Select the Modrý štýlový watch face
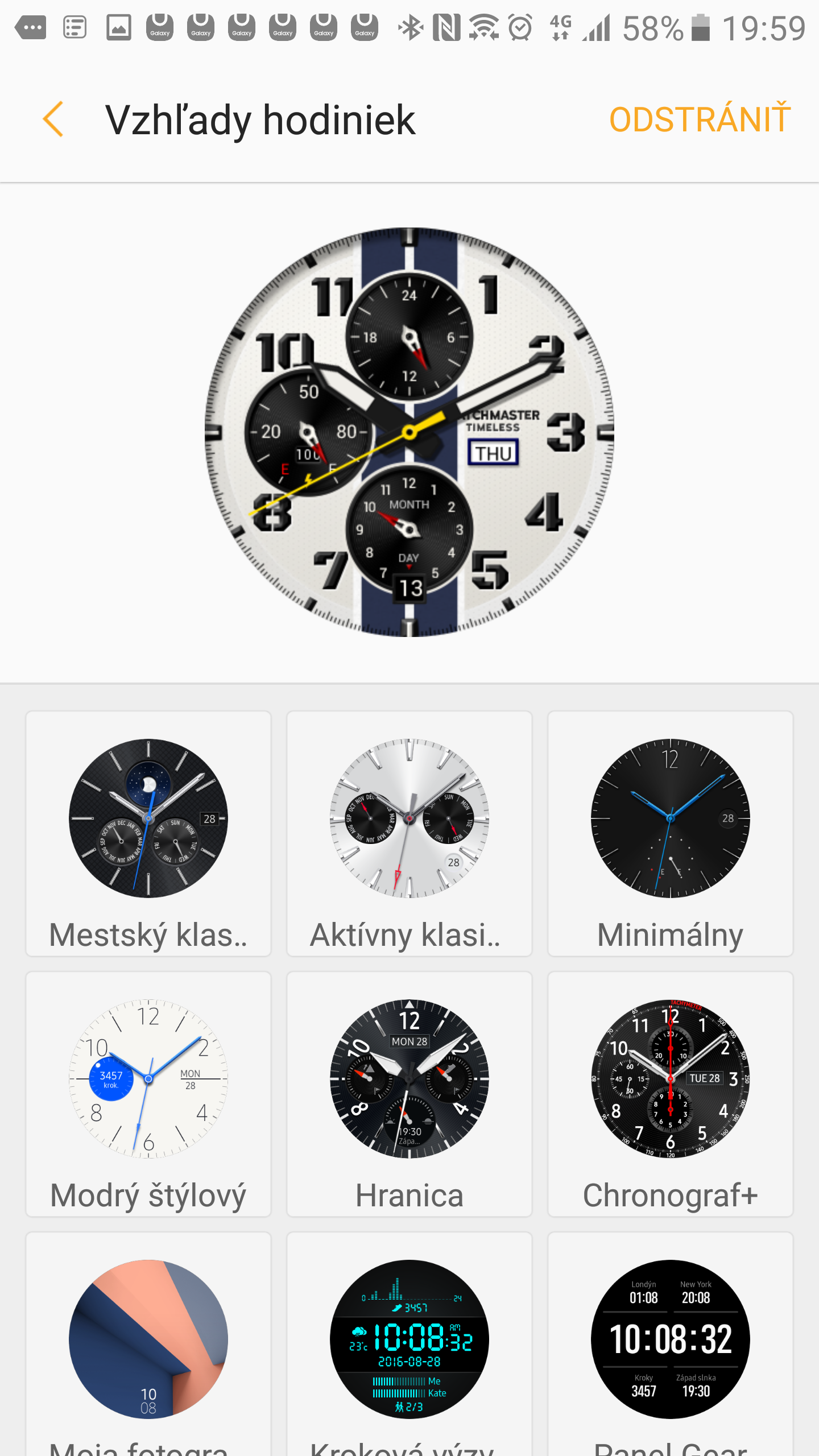Viewport: 819px width, 1456px height. click(x=148, y=1094)
